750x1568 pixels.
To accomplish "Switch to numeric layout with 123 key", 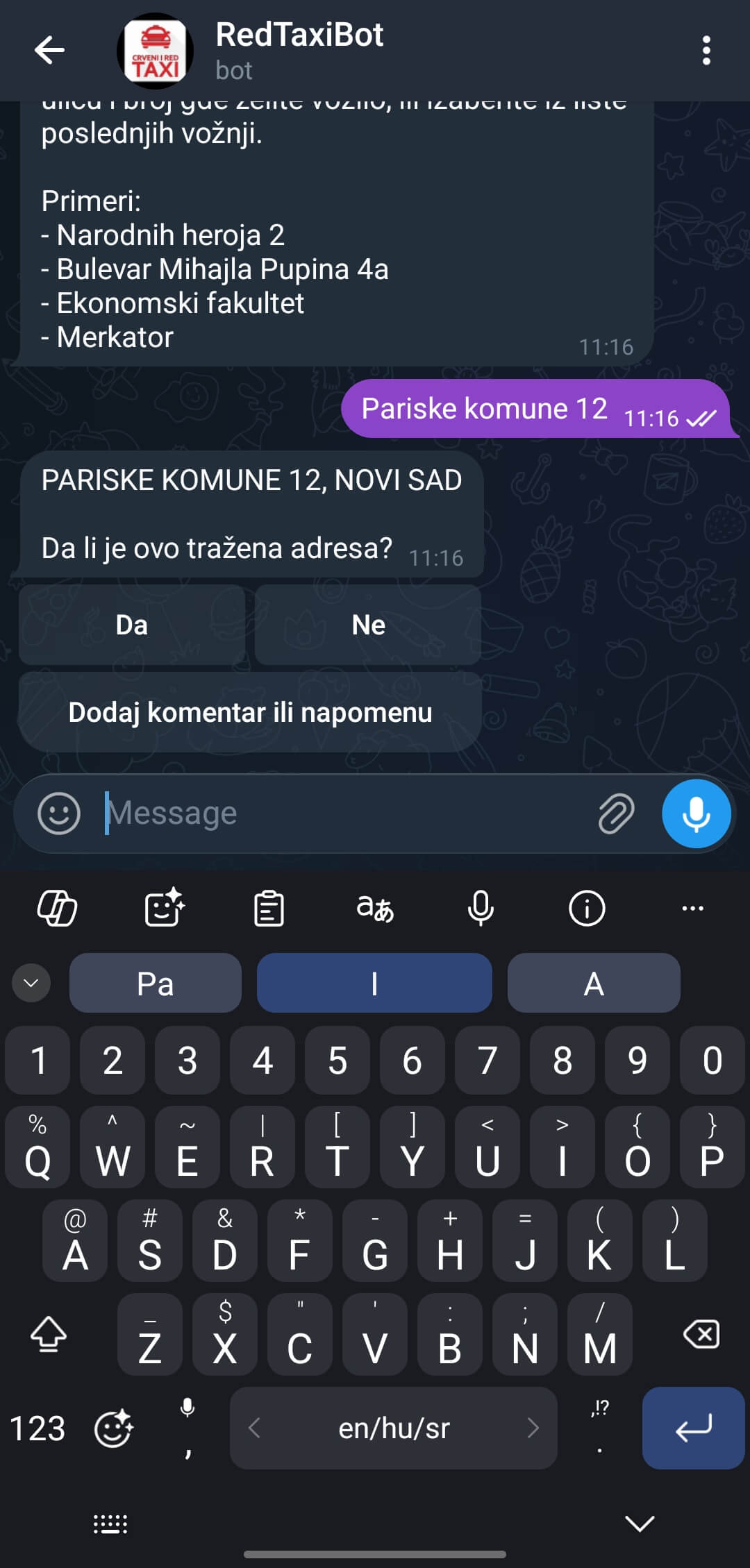I will click(40, 1428).
